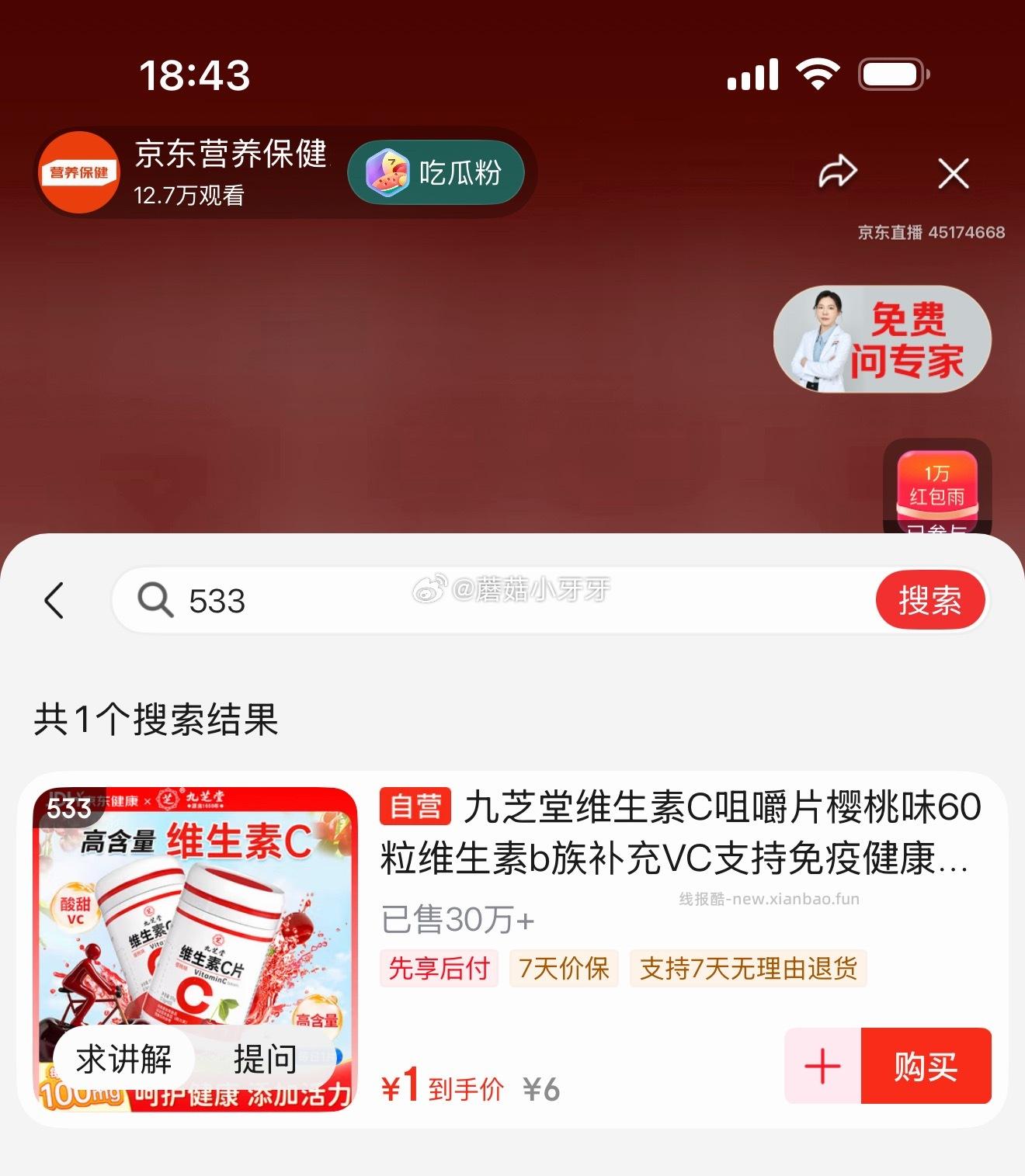Screen dimensions: 1025x1176
Task: Expand the 支持7天无理由退货 return policy tag
Action: (746, 968)
